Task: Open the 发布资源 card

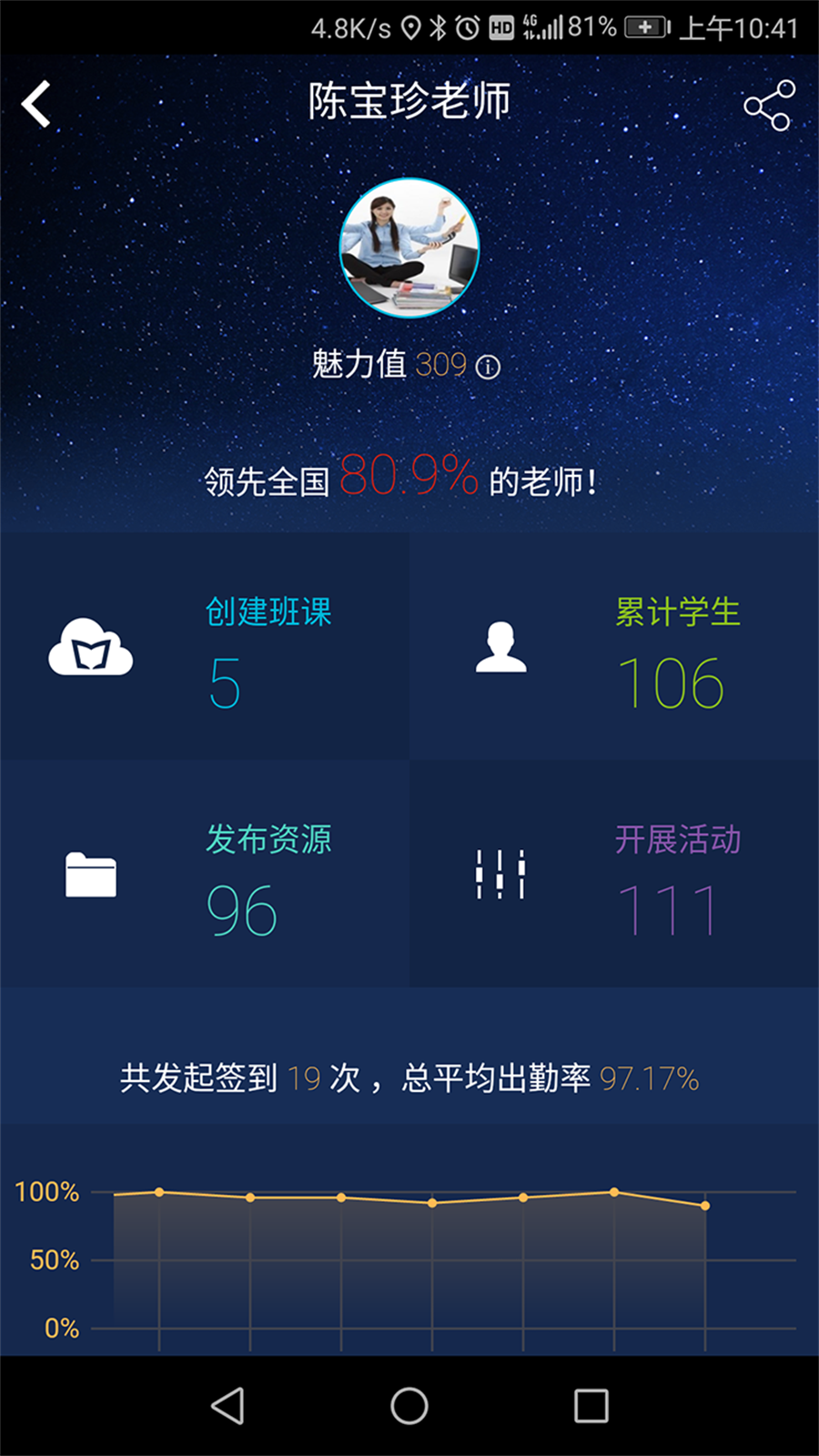Action: 205,874
